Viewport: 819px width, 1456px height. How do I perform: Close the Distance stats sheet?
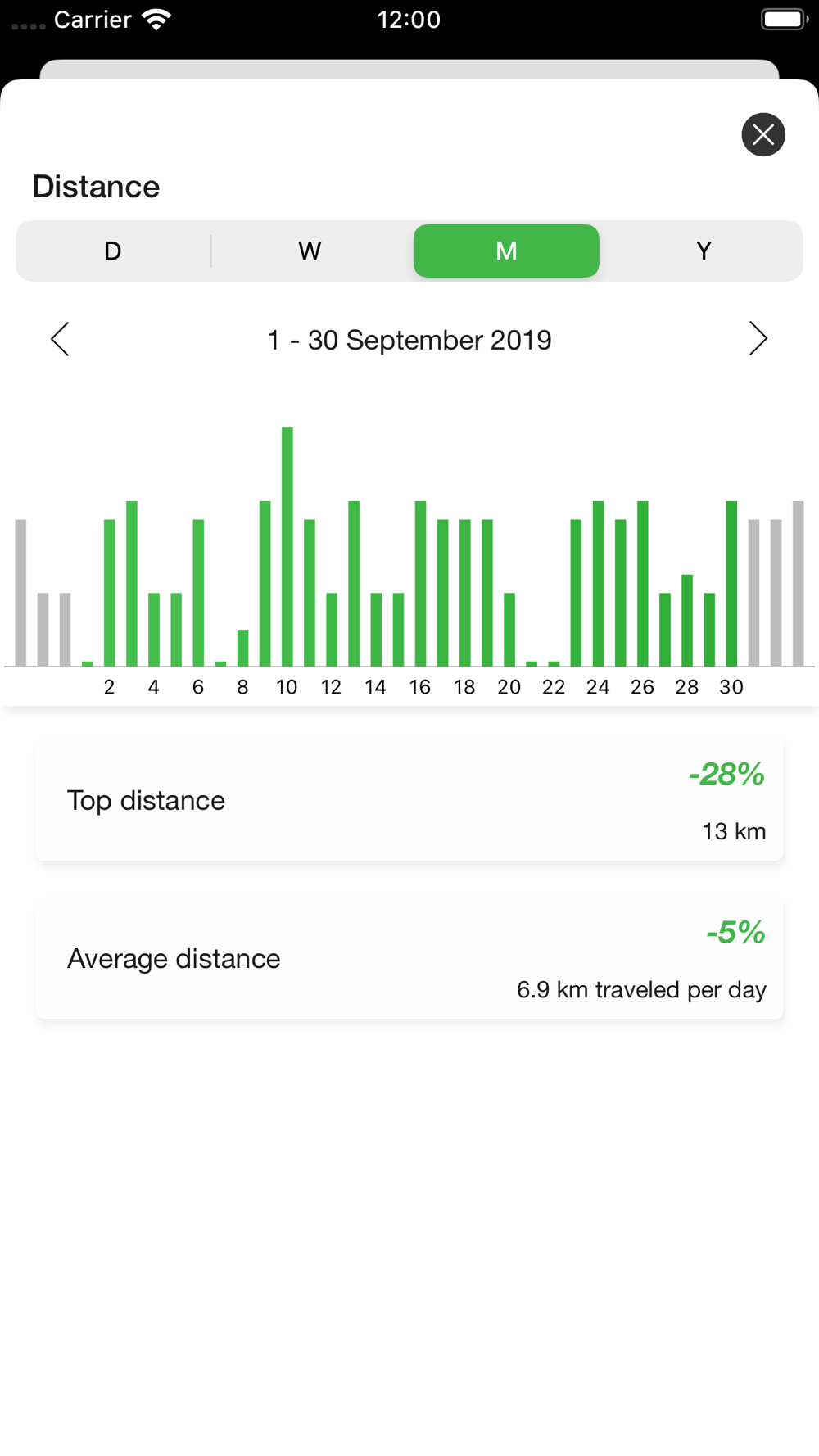click(763, 134)
